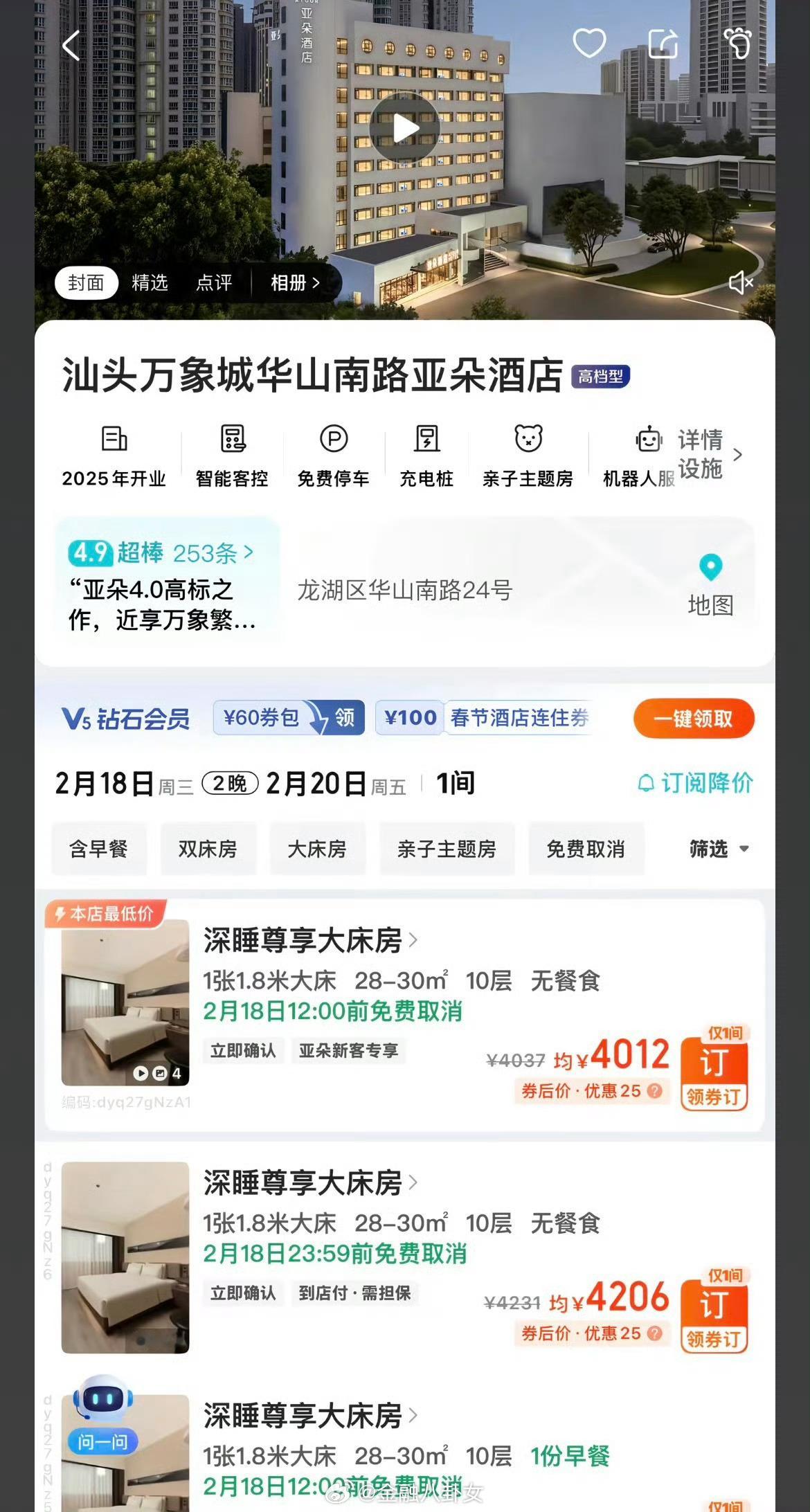Click 领 to claim the ¥60券包
Image resolution: width=810 pixels, height=1512 pixels.
point(346,719)
